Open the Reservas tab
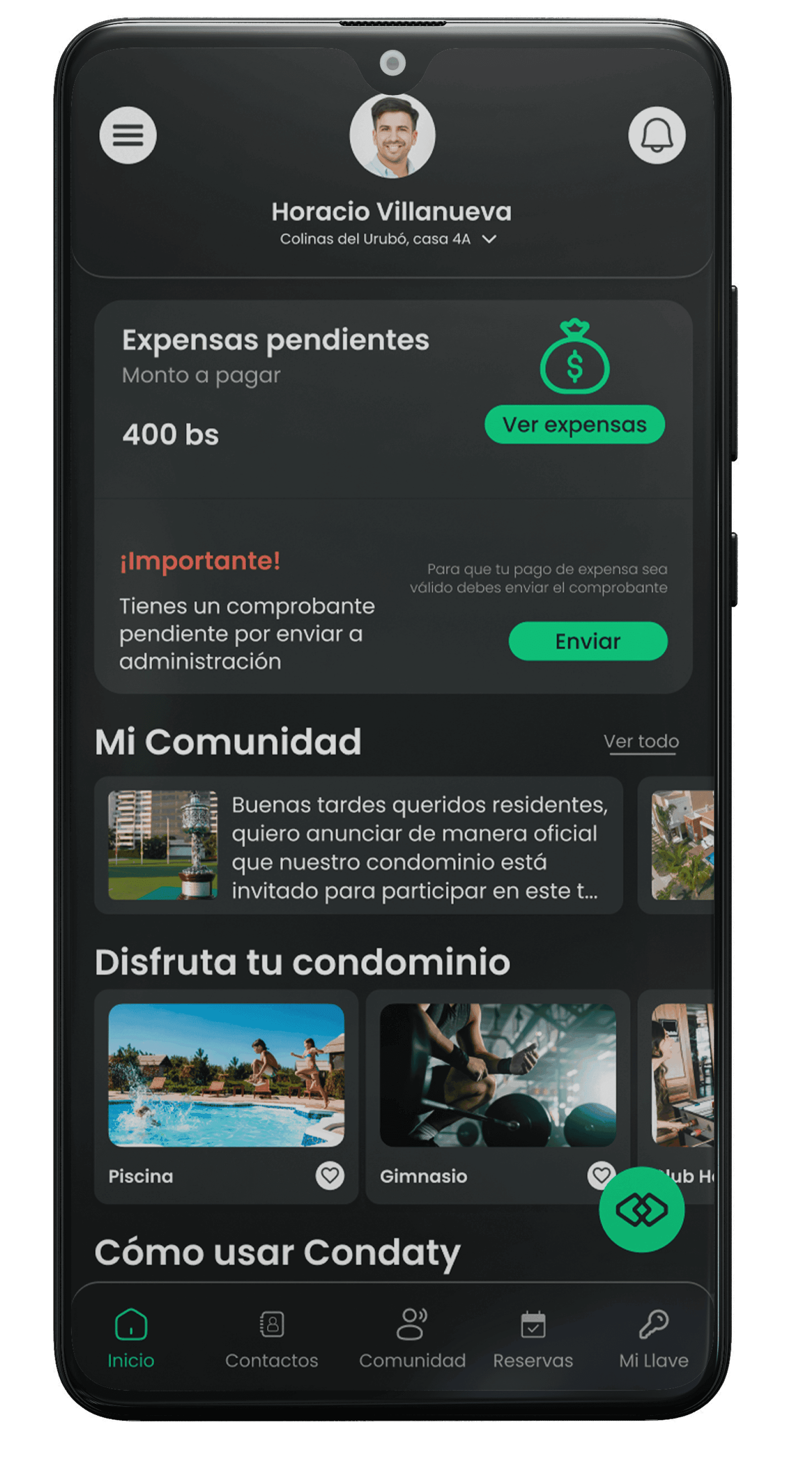This screenshot has width=812, height=1468. coord(533,1338)
